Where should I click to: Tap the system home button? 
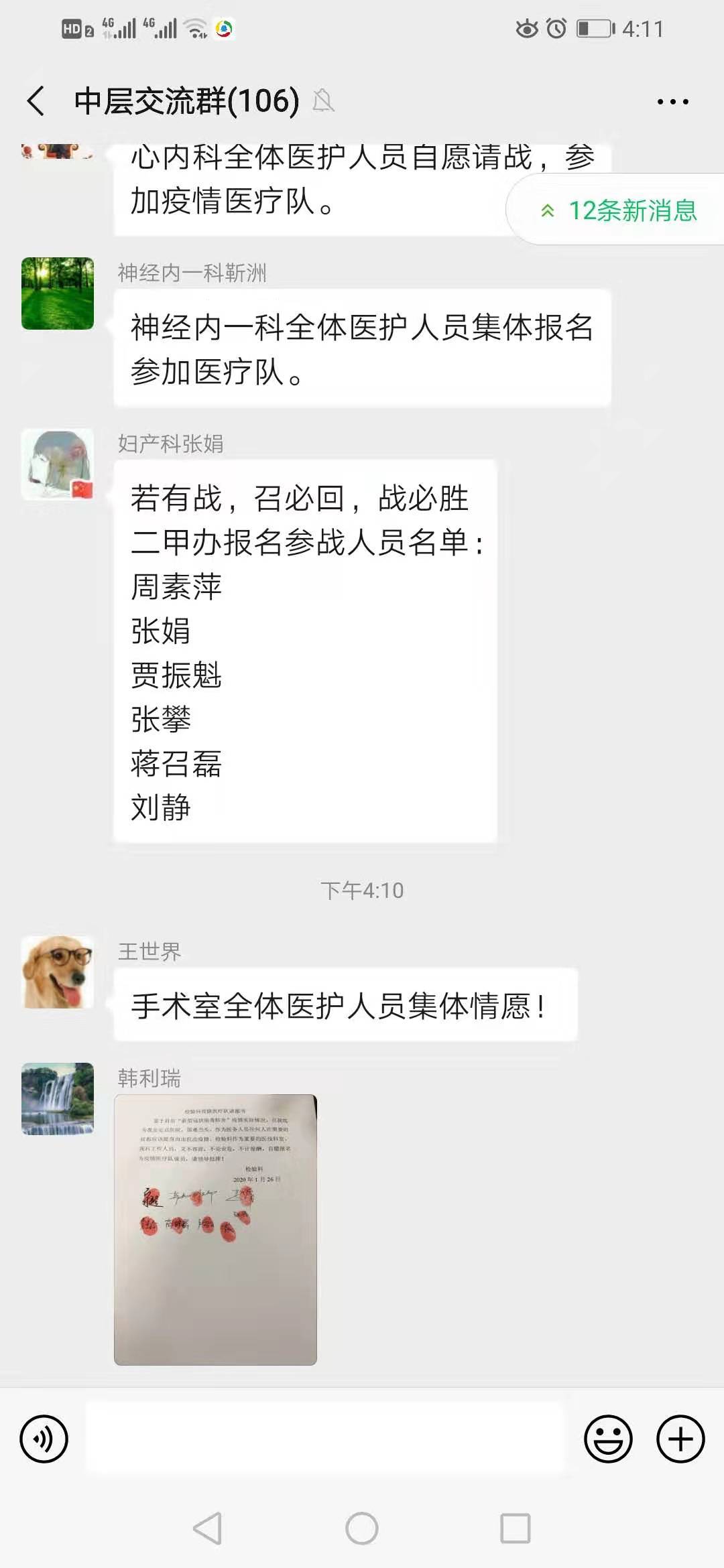coord(362,1528)
